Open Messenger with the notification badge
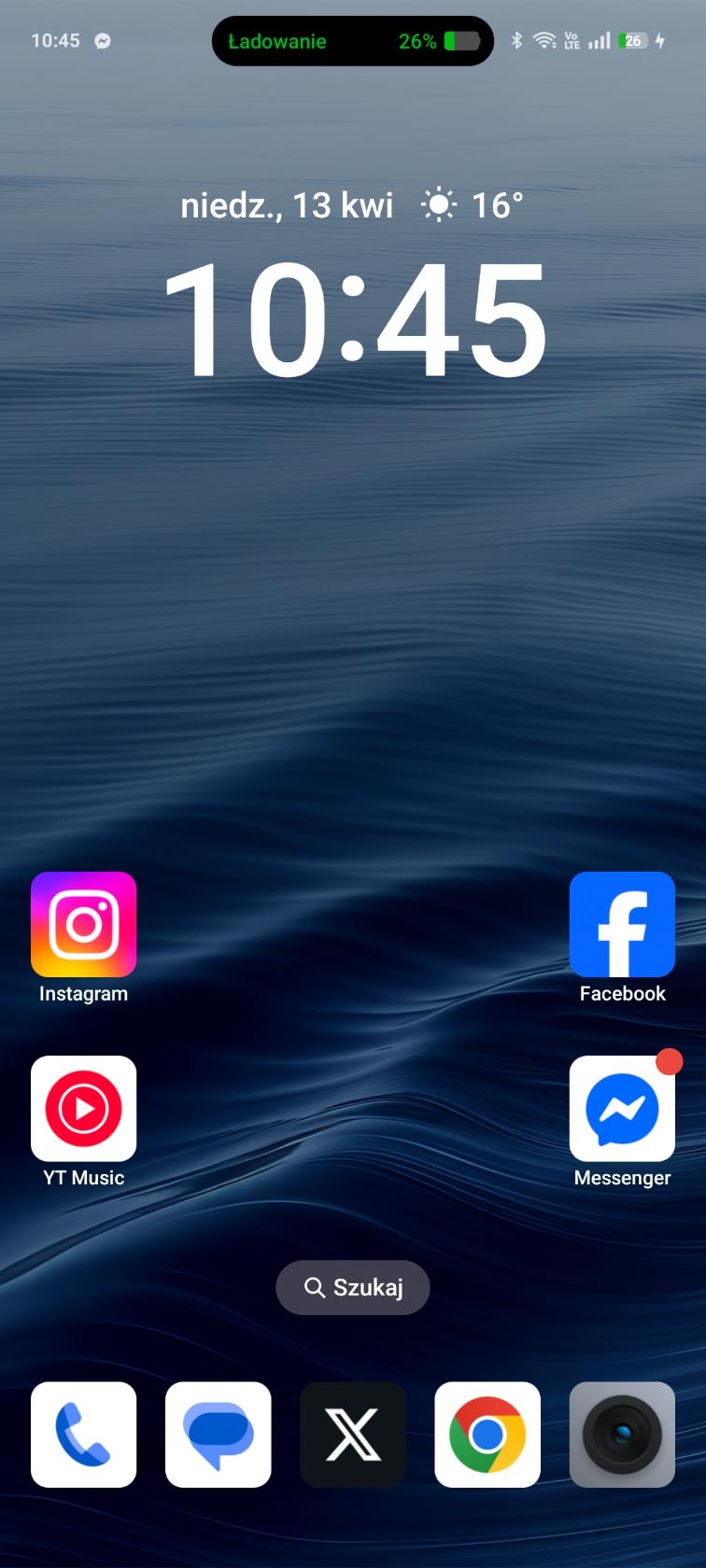The height and width of the screenshot is (1568, 706). coord(622,1108)
